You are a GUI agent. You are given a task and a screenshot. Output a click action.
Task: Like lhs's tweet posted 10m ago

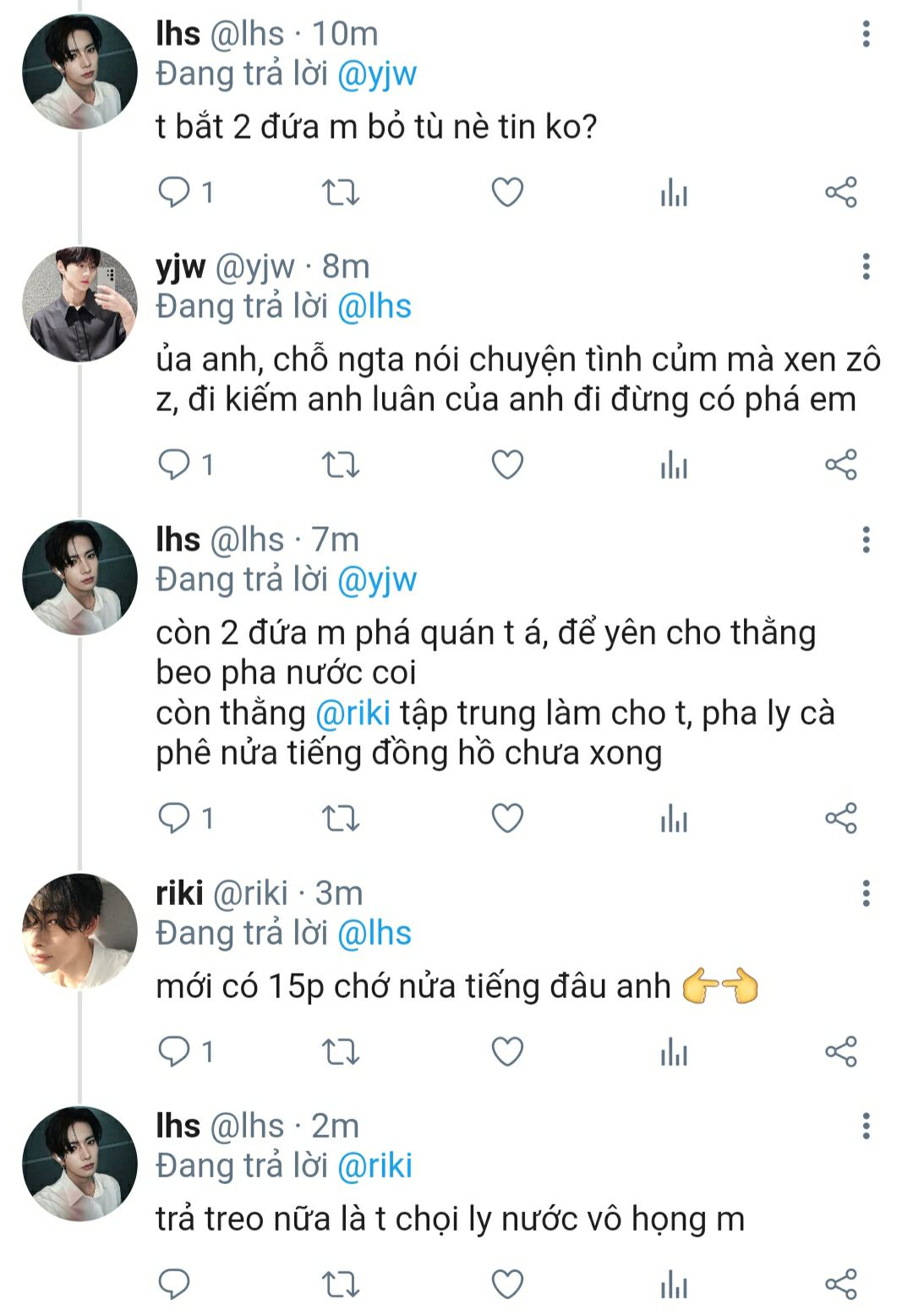point(507,193)
